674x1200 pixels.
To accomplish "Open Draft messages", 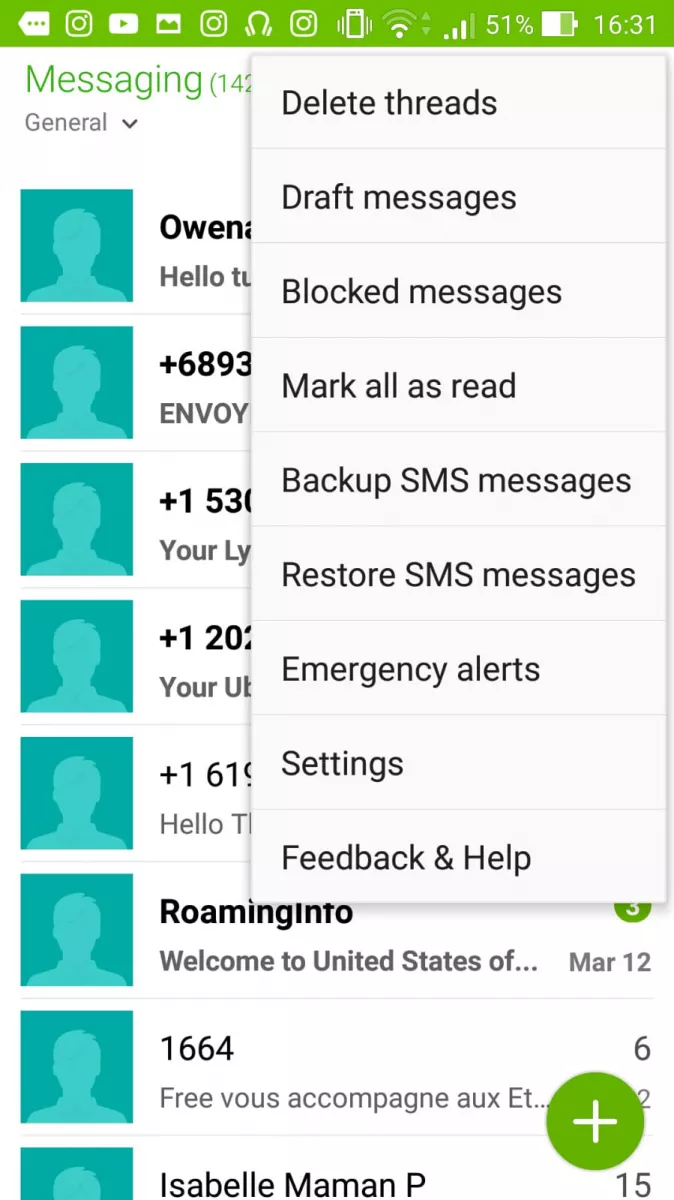I will [x=458, y=197].
